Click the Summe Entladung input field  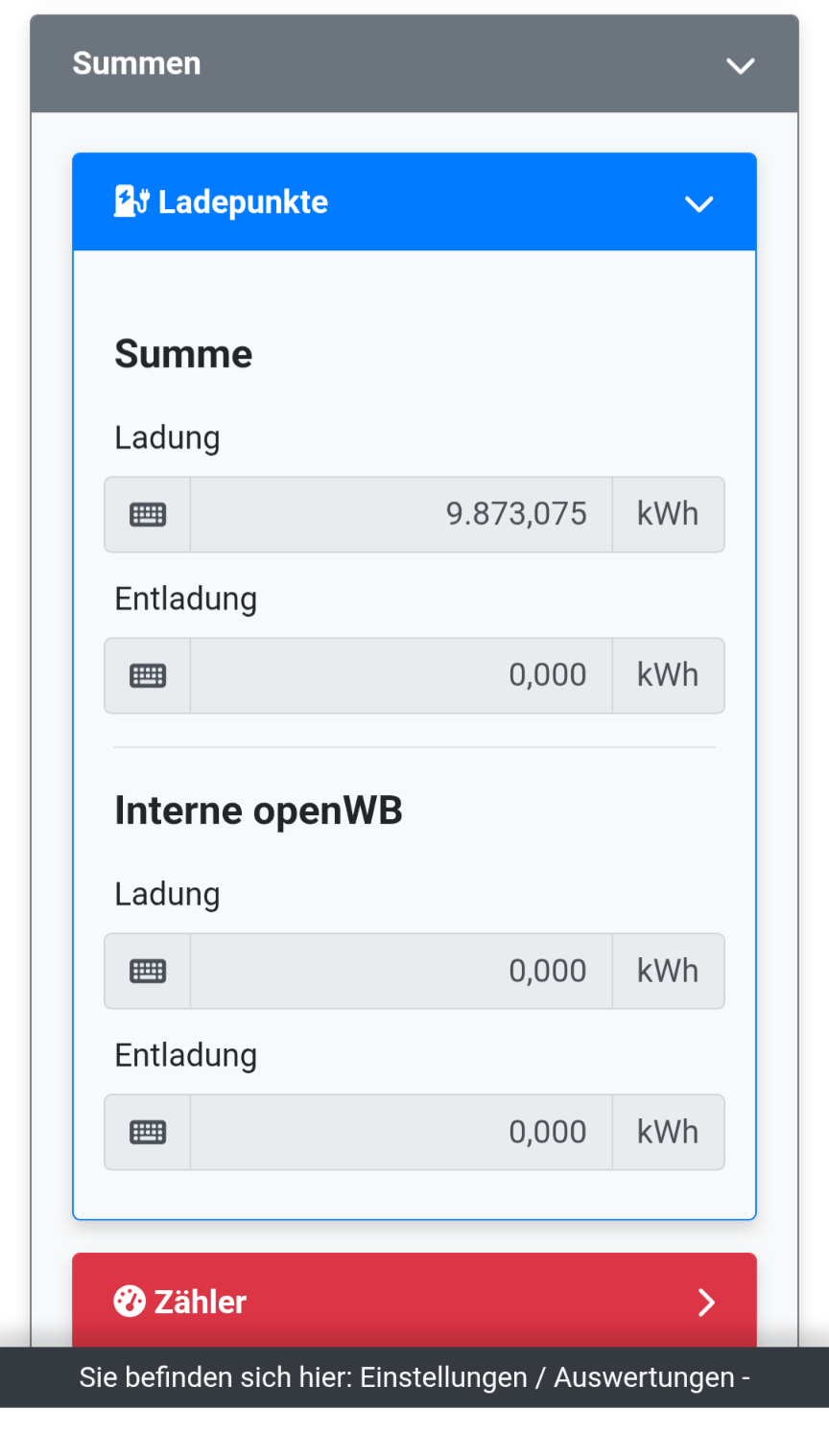(432, 675)
